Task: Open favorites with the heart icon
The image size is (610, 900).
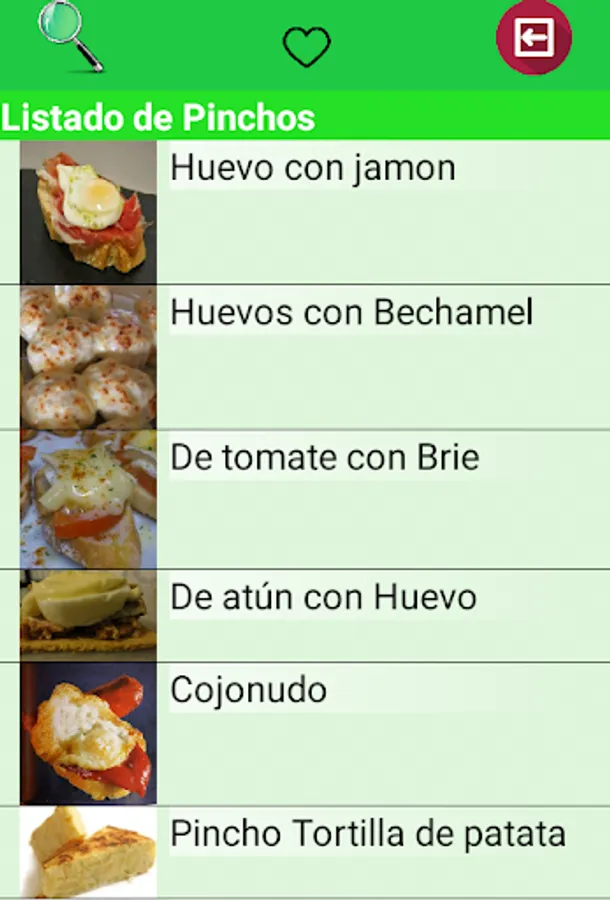Action: coord(306,46)
